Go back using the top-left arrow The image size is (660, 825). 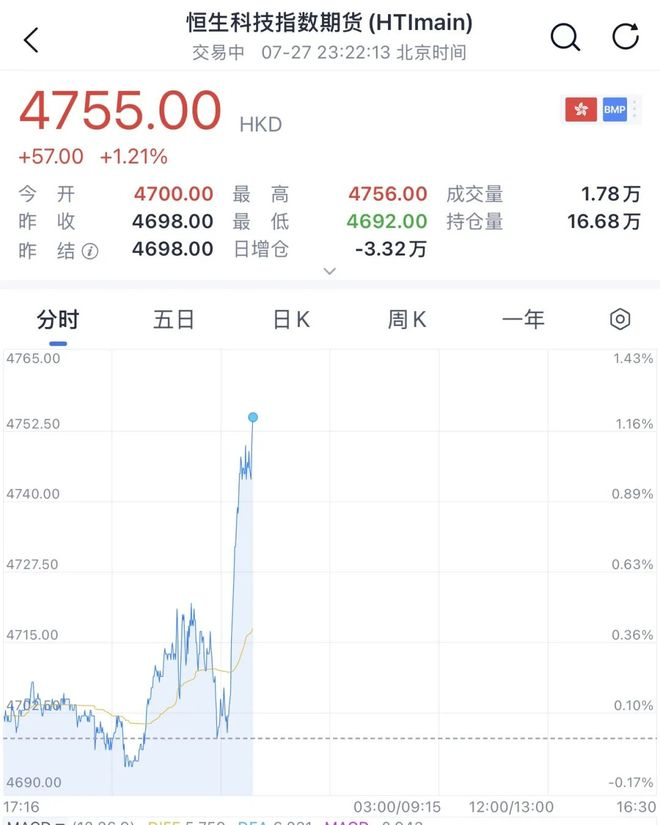[31, 39]
